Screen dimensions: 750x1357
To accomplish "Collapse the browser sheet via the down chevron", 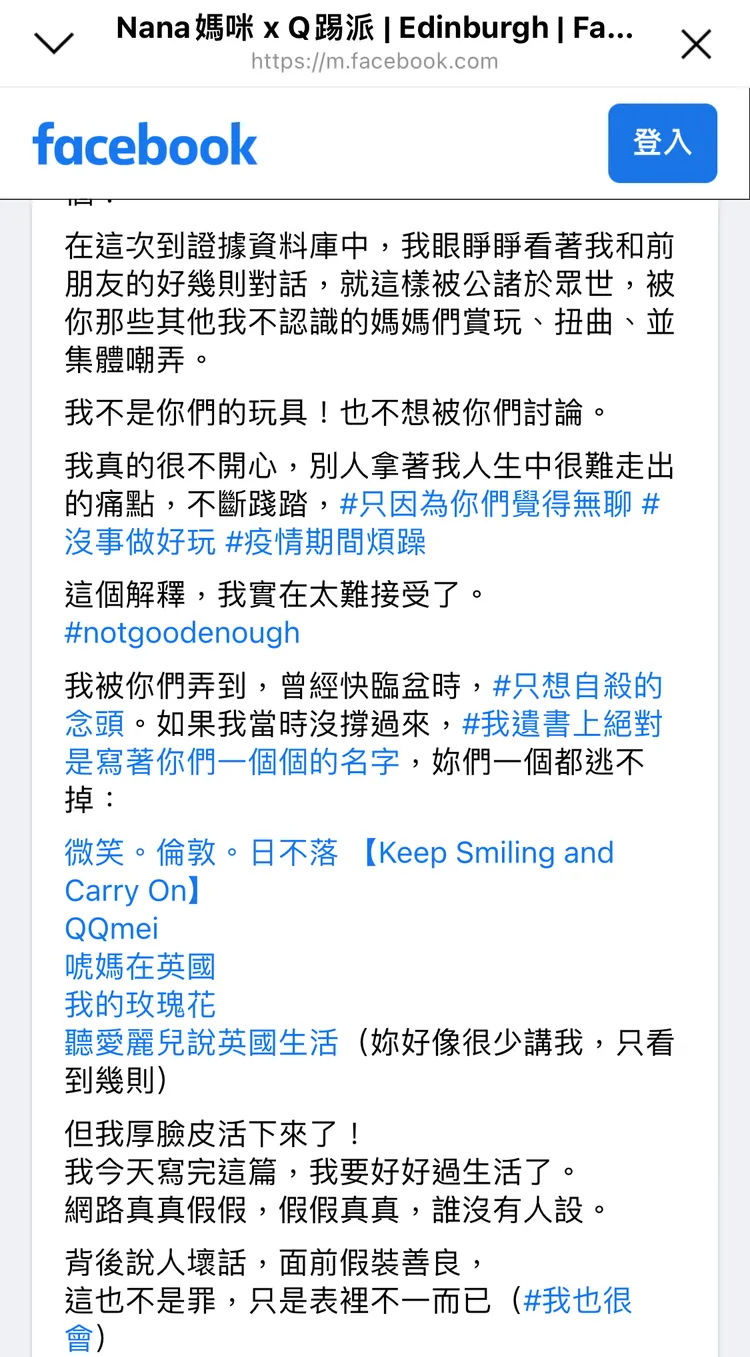I will point(54,43).
